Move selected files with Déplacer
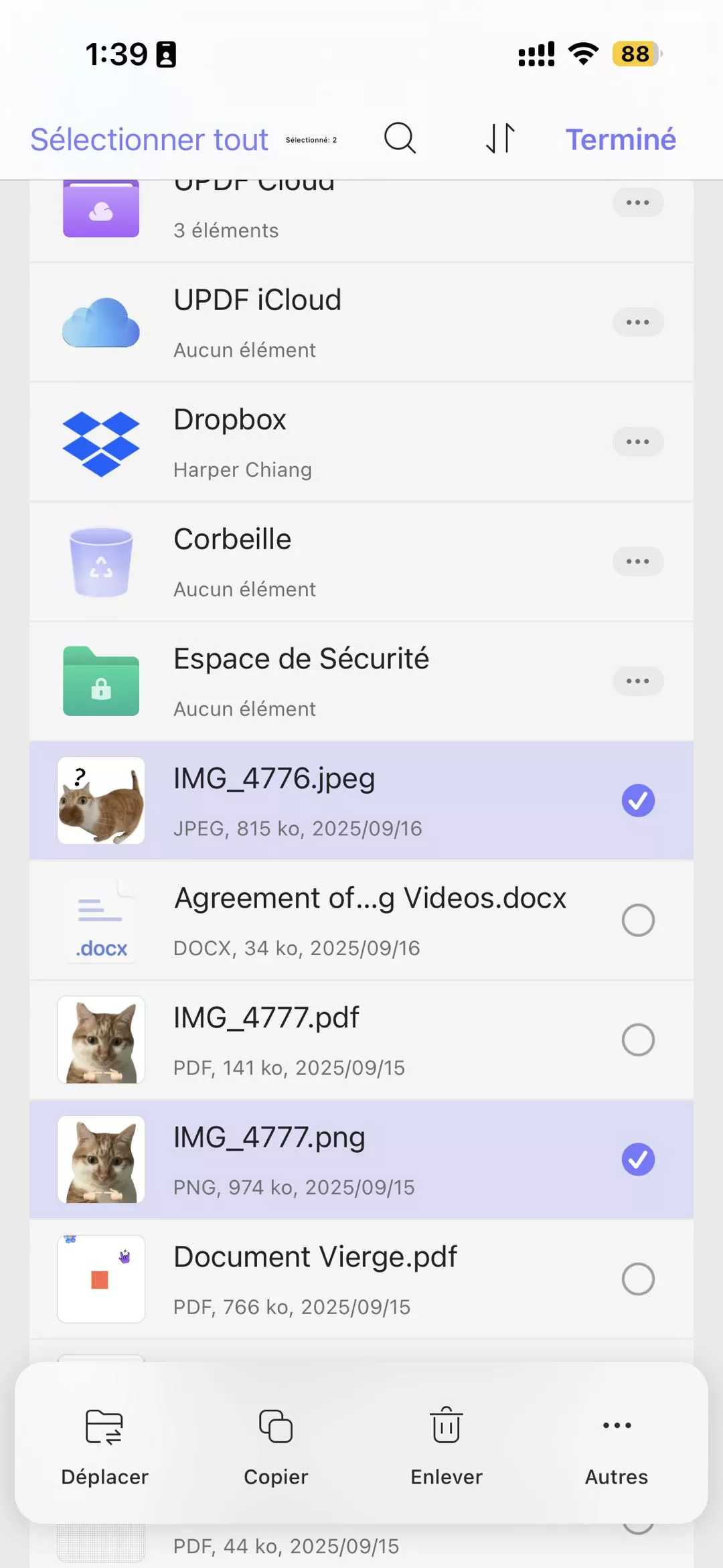 tap(104, 1443)
